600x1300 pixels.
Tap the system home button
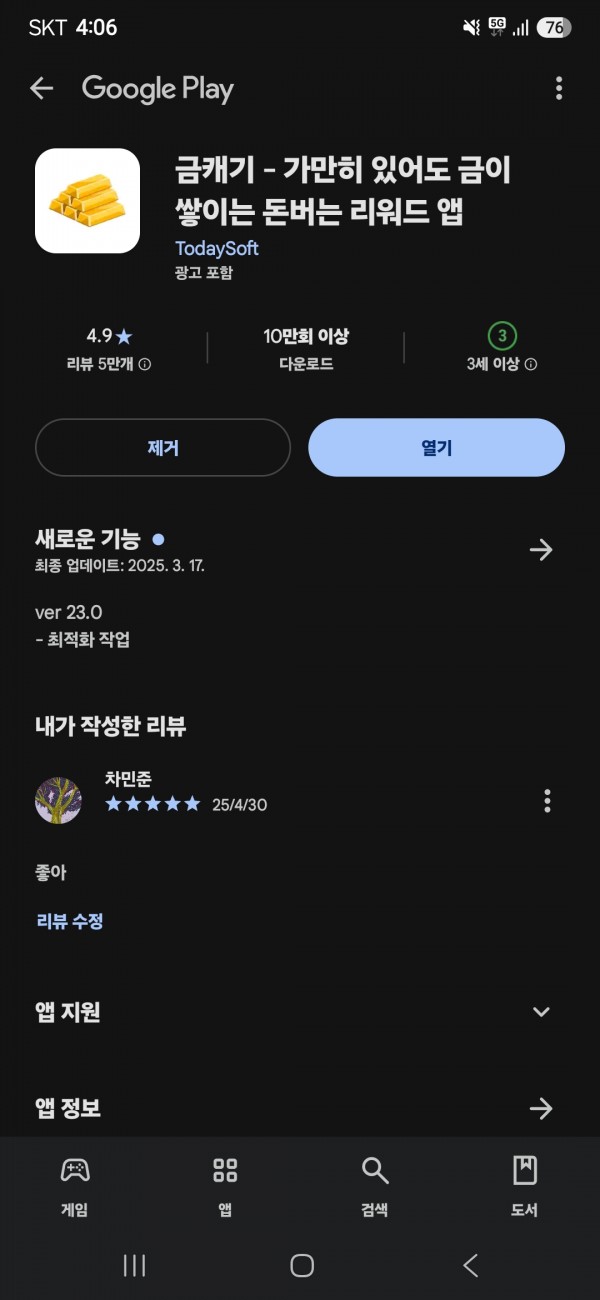point(301,1265)
